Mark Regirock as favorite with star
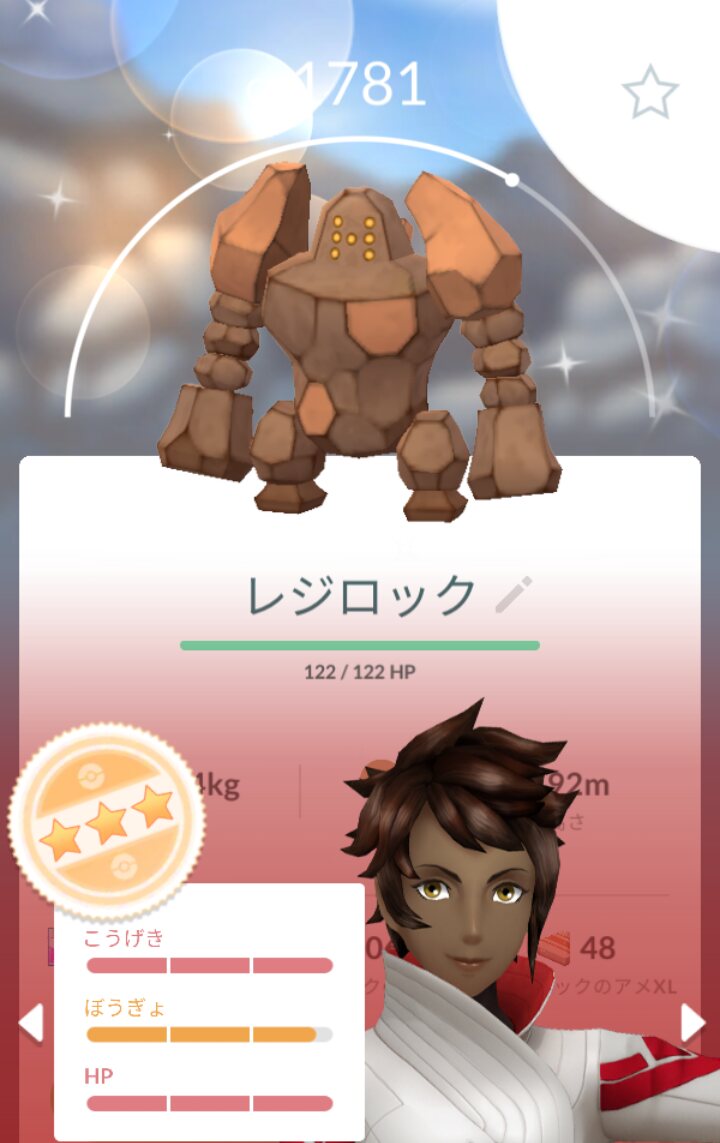Image resolution: width=720 pixels, height=1143 pixels. 650,93
